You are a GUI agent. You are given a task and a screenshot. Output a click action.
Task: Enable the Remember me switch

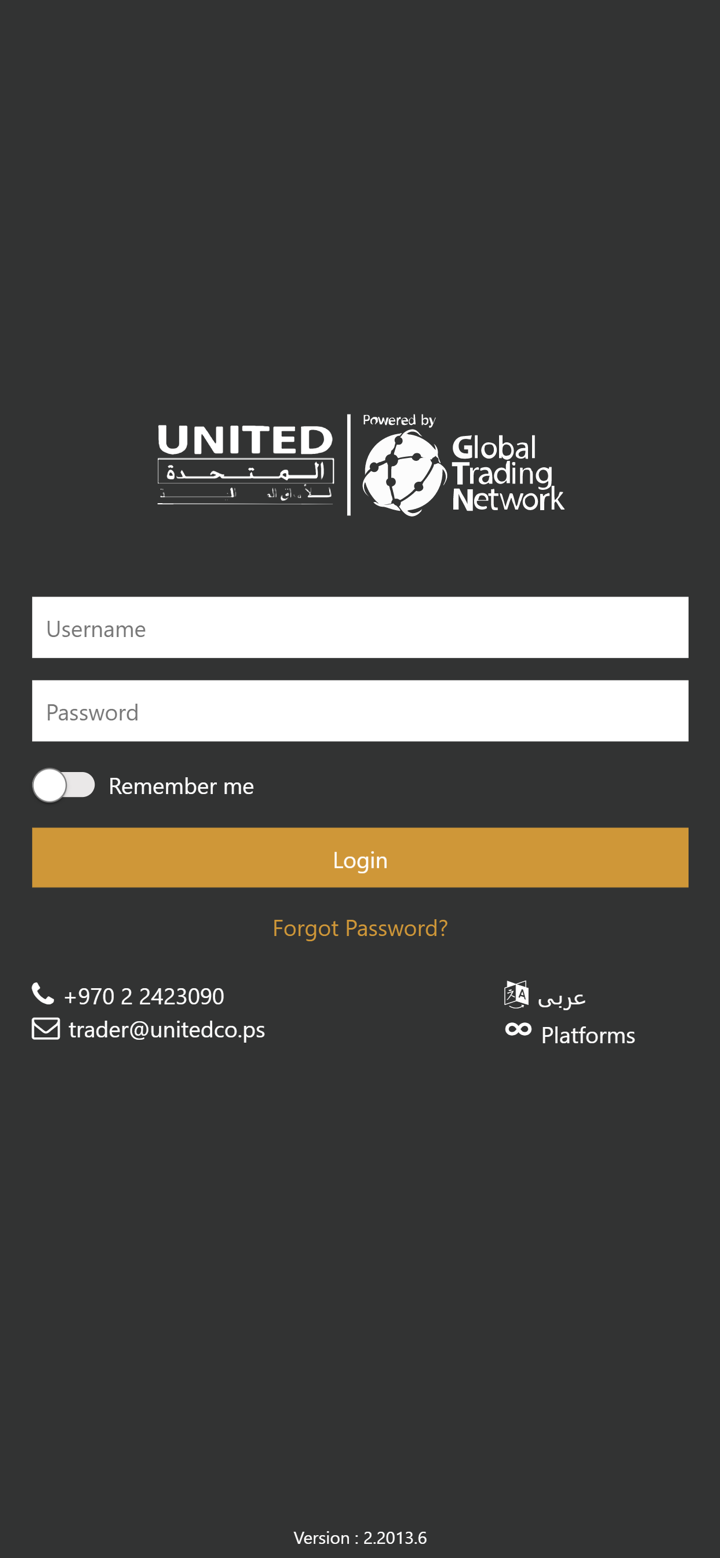[64, 786]
